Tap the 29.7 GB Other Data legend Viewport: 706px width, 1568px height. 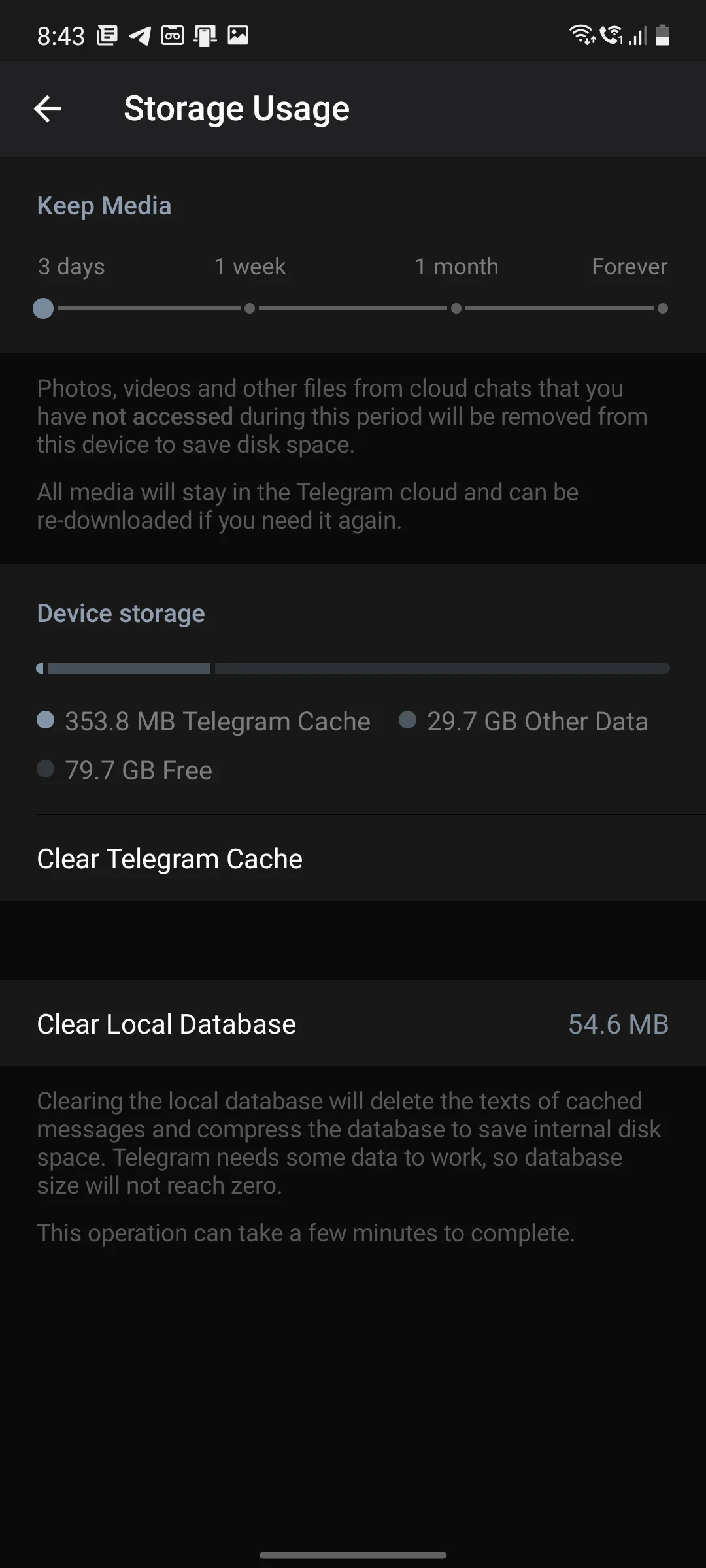[523, 721]
